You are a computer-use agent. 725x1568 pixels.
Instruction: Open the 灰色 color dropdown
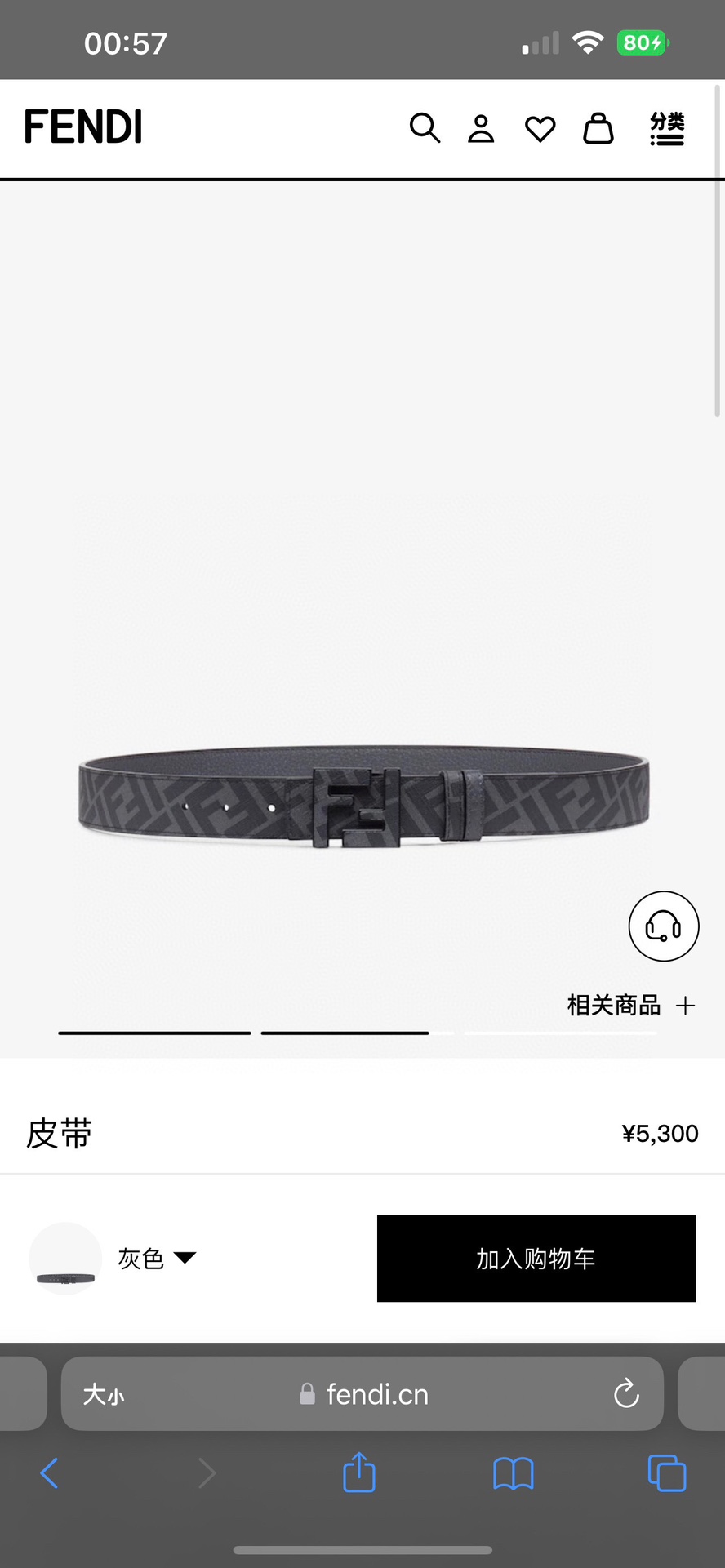coord(157,1258)
